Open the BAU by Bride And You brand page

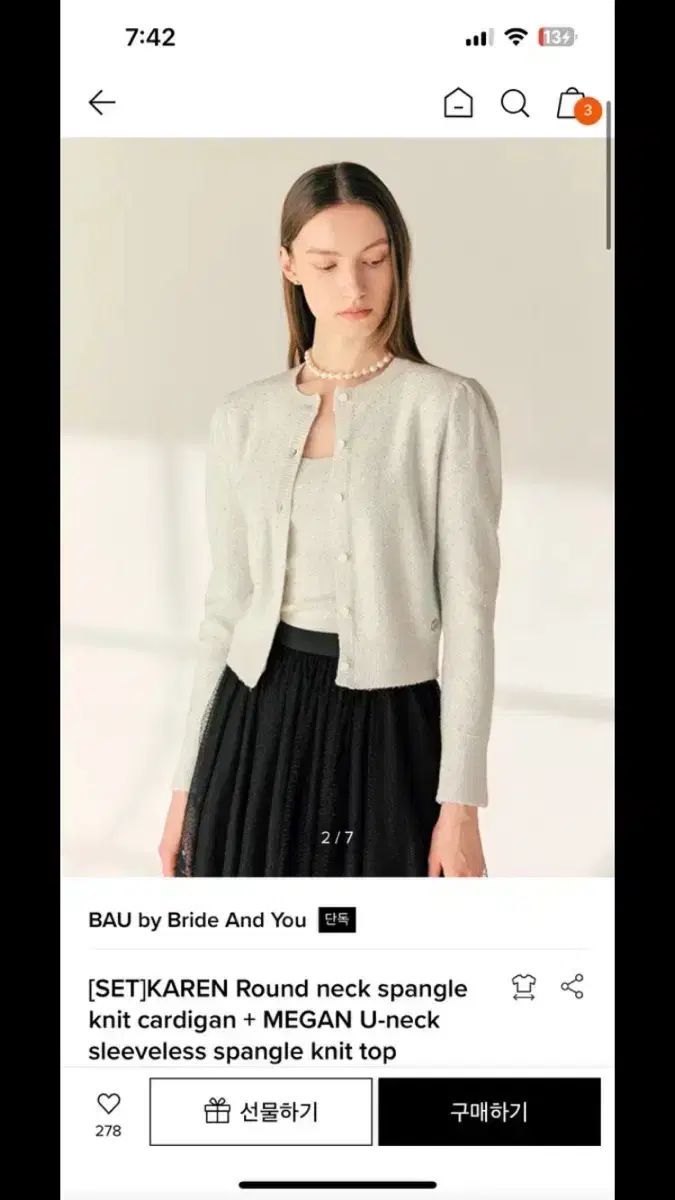pos(197,920)
